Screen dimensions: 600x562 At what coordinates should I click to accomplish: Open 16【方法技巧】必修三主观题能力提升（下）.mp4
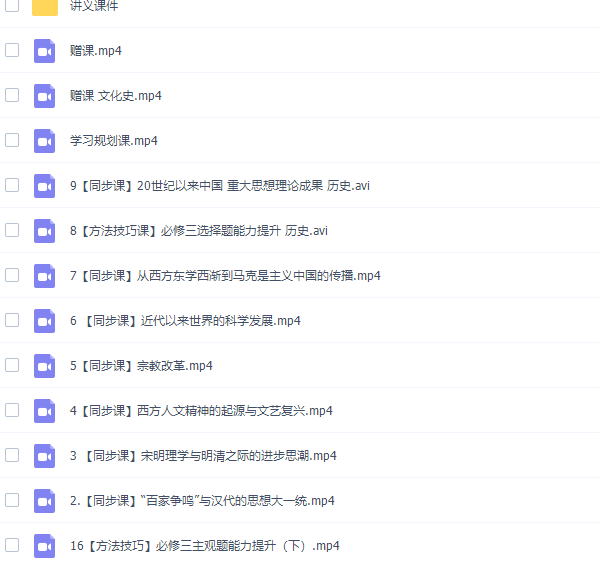pos(205,545)
